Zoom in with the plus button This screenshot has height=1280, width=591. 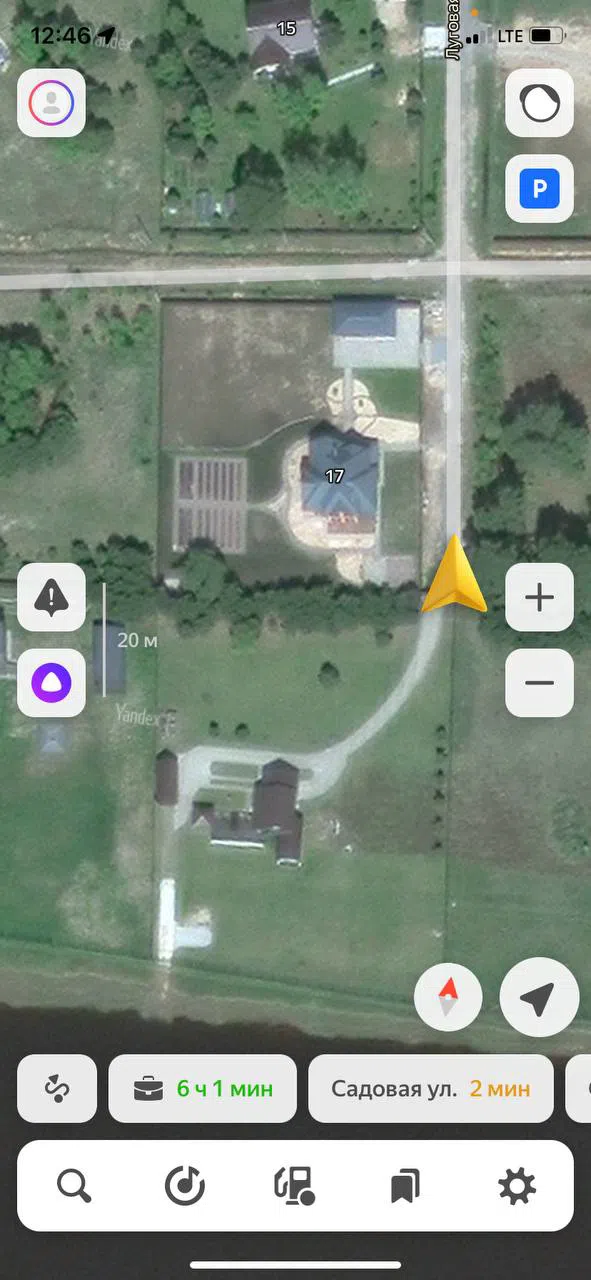pos(539,597)
